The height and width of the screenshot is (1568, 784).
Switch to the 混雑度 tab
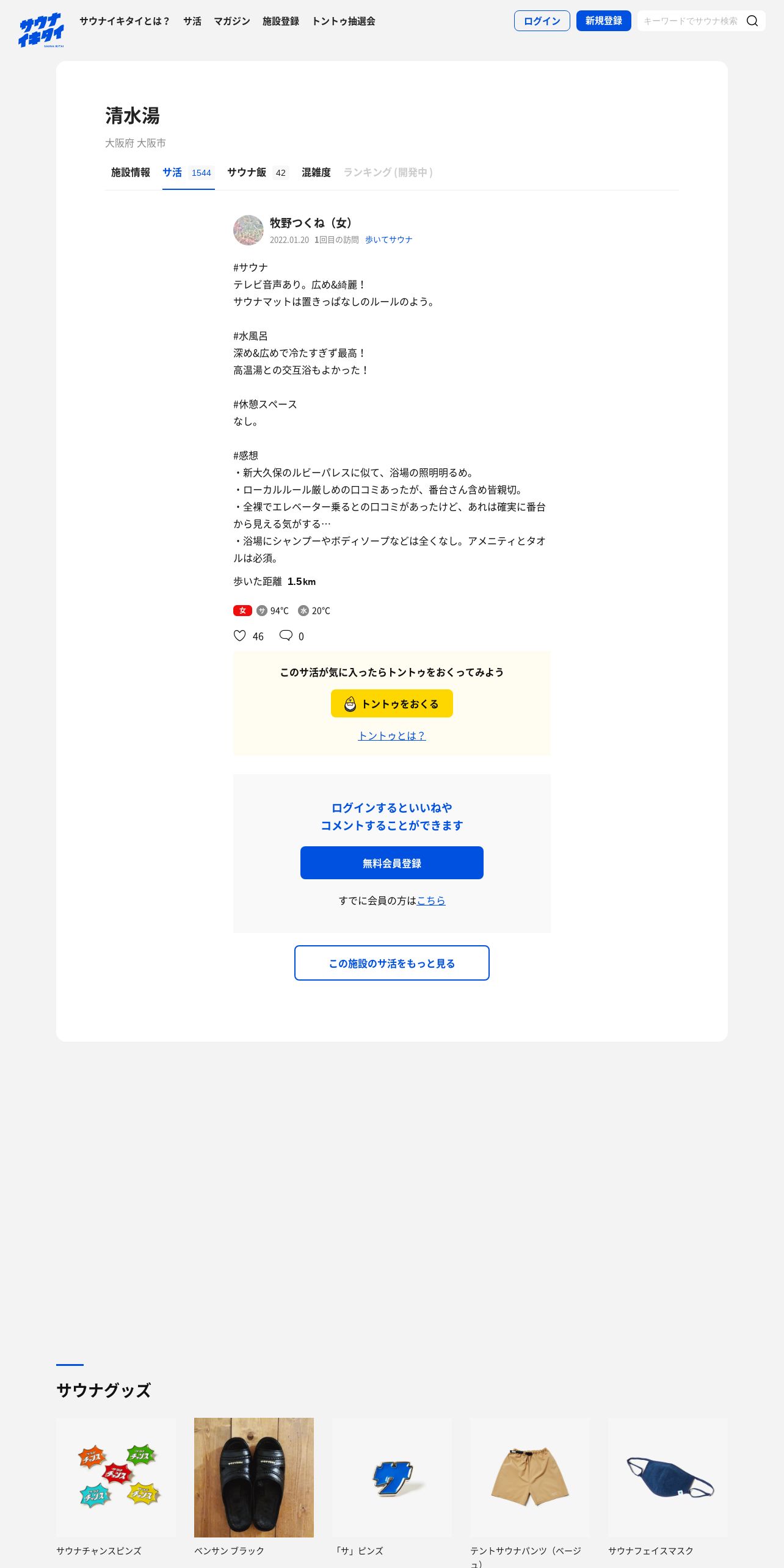pos(316,173)
